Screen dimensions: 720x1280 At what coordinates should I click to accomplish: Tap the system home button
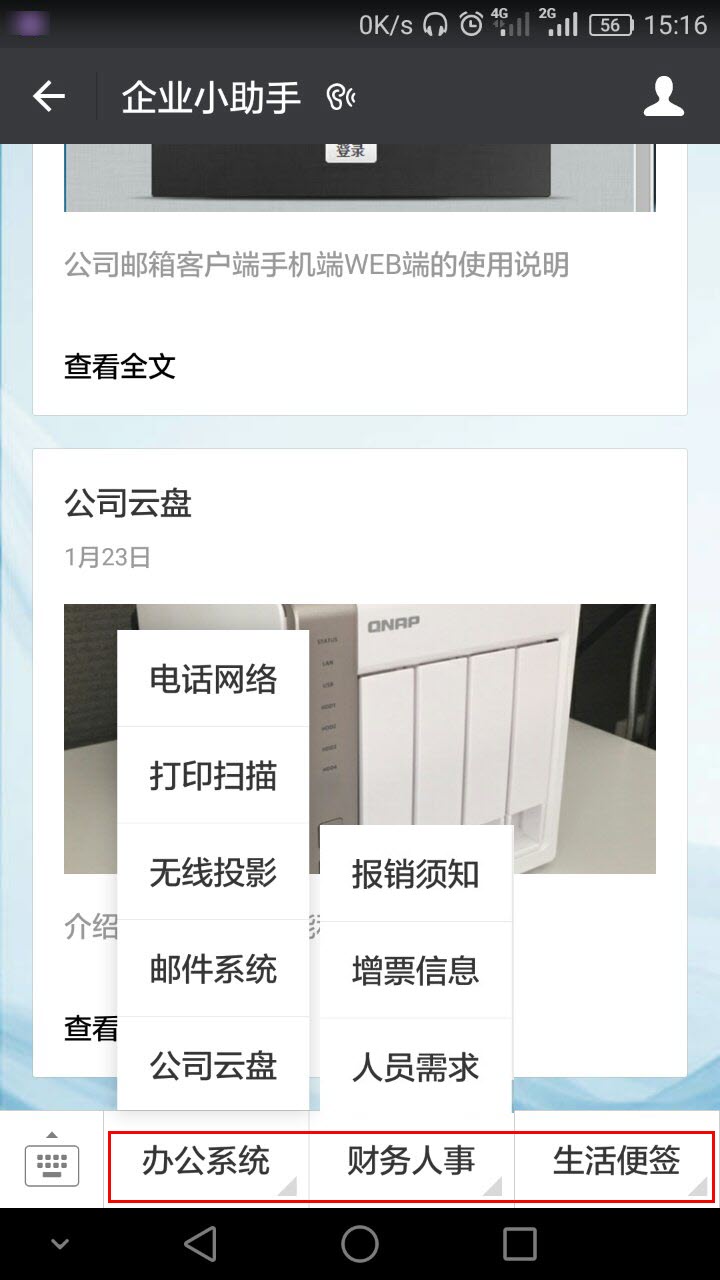click(x=360, y=1244)
